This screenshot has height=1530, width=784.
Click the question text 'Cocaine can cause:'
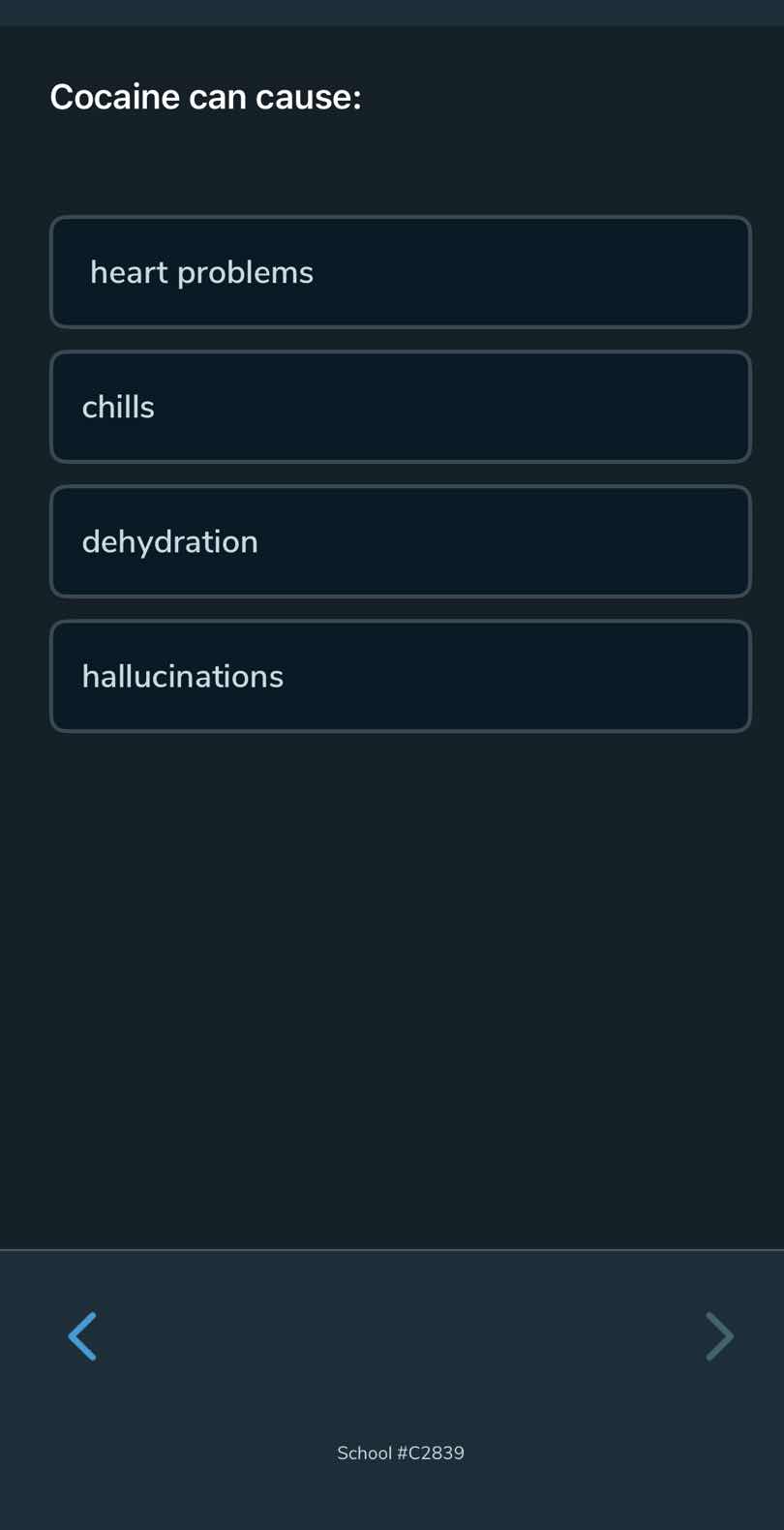tap(206, 96)
